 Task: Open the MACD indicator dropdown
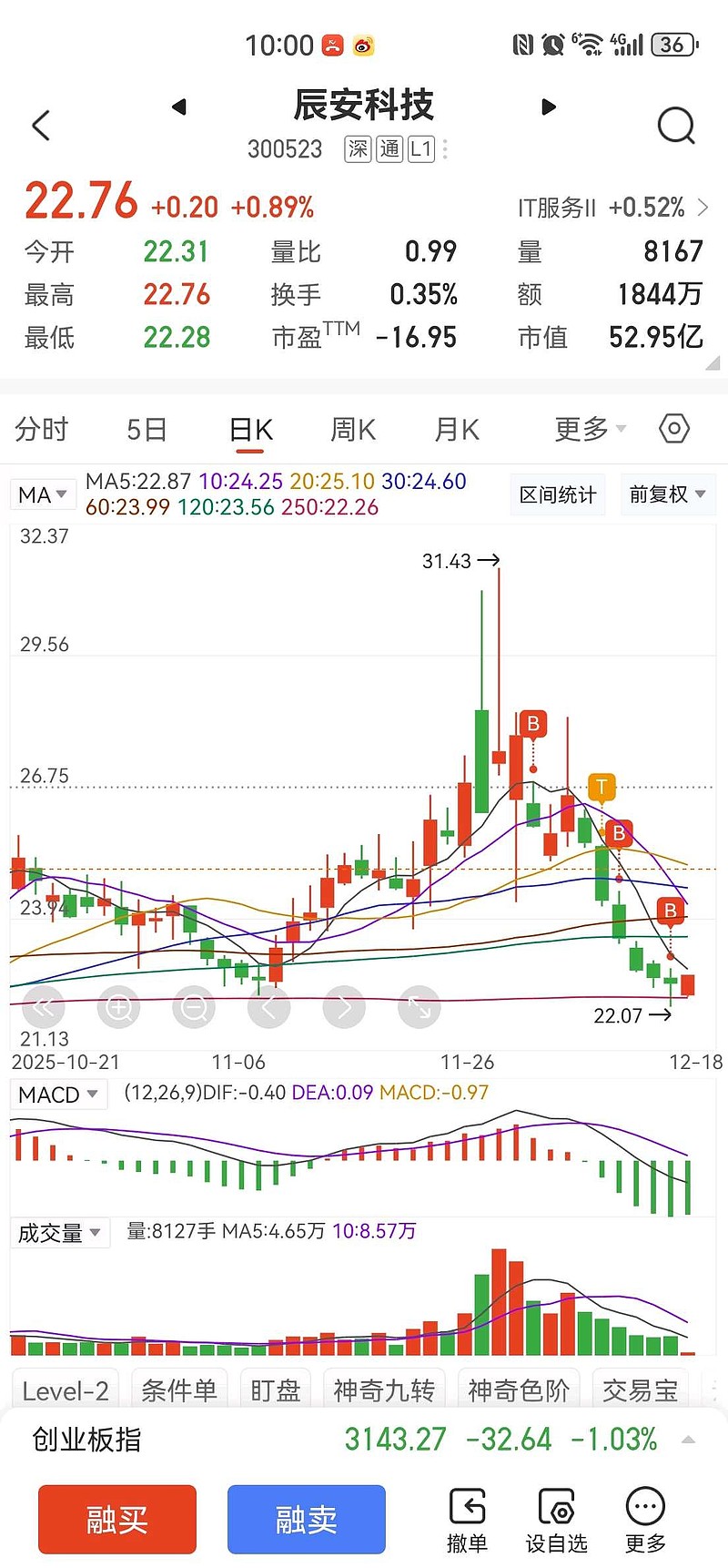click(x=58, y=1094)
